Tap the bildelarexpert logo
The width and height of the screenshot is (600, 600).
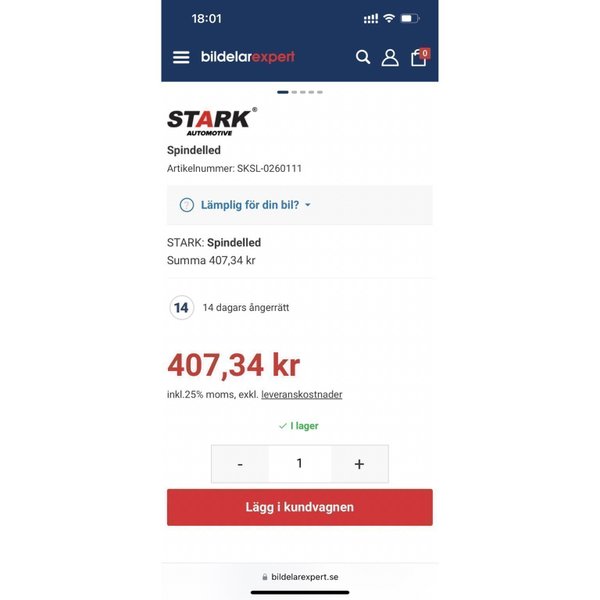[247, 57]
